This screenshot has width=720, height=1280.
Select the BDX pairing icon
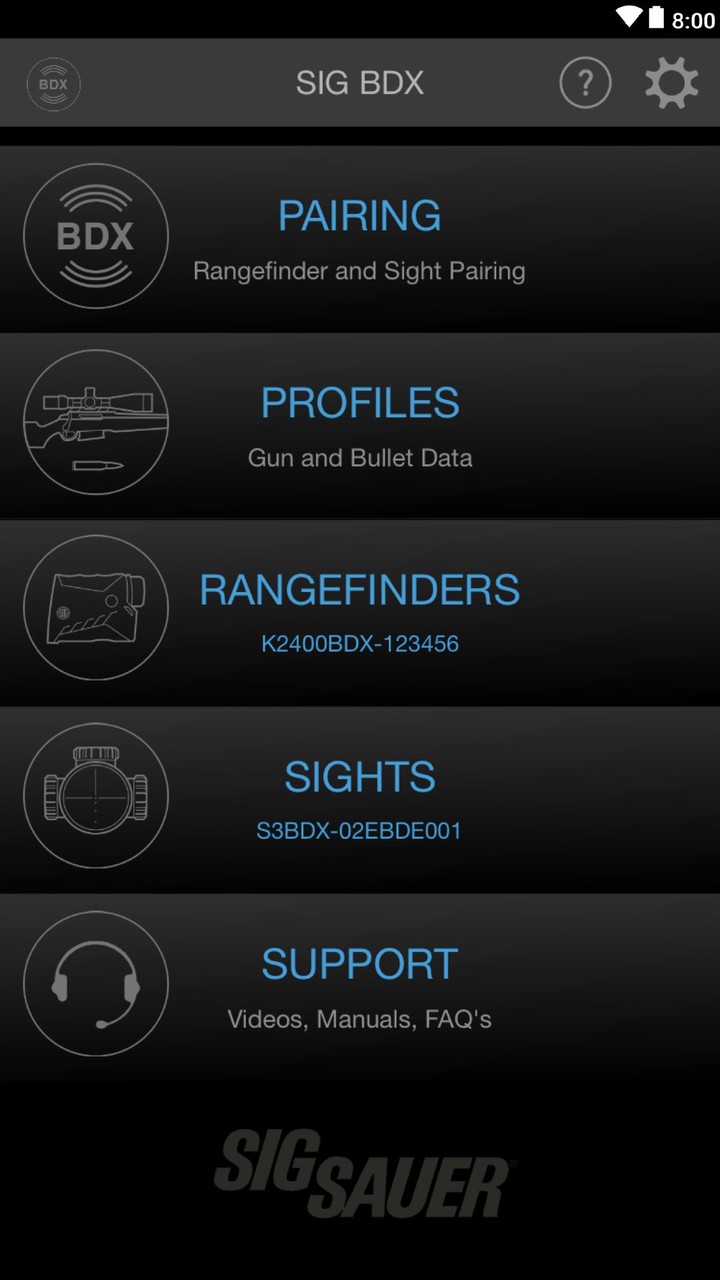click(x=95, y=235)
